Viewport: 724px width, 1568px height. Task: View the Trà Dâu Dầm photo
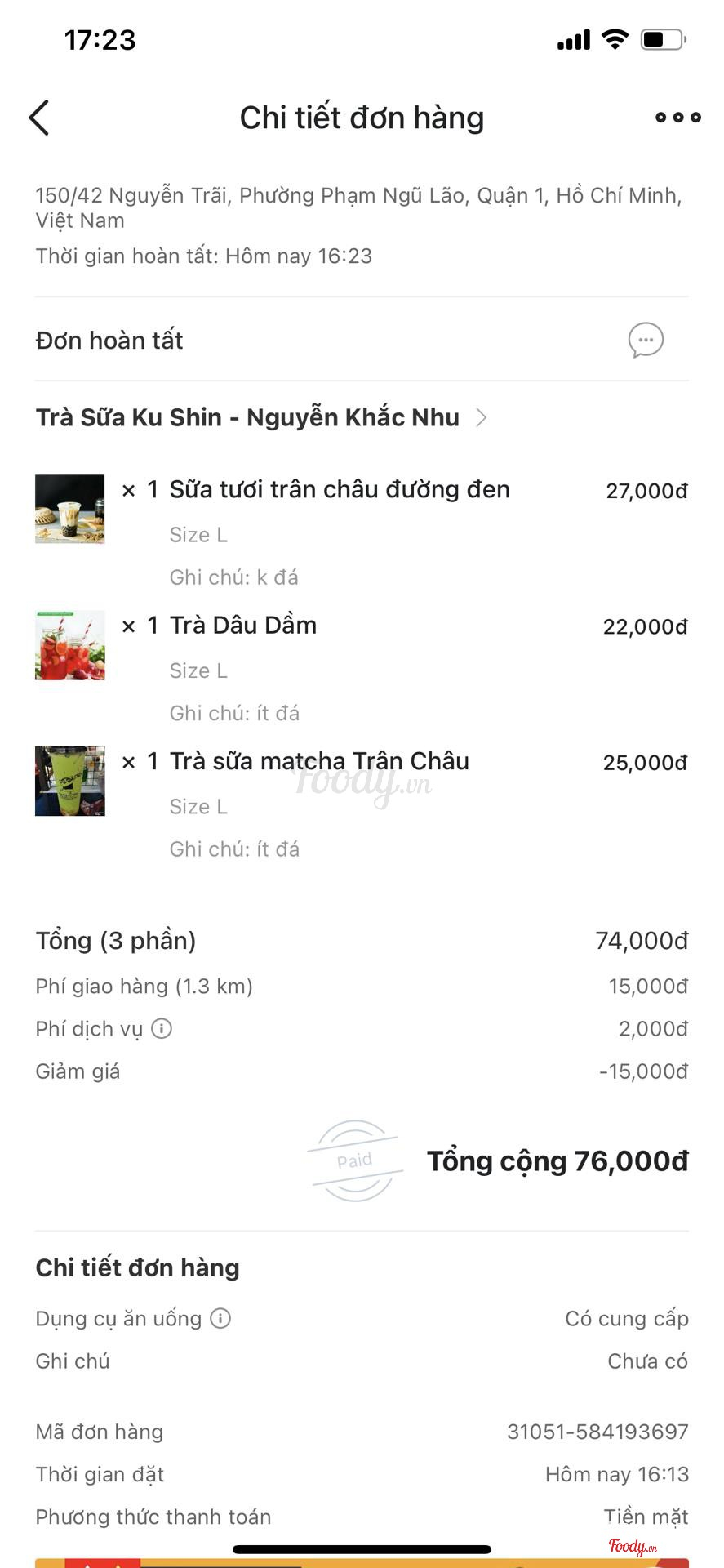[70, 645]
